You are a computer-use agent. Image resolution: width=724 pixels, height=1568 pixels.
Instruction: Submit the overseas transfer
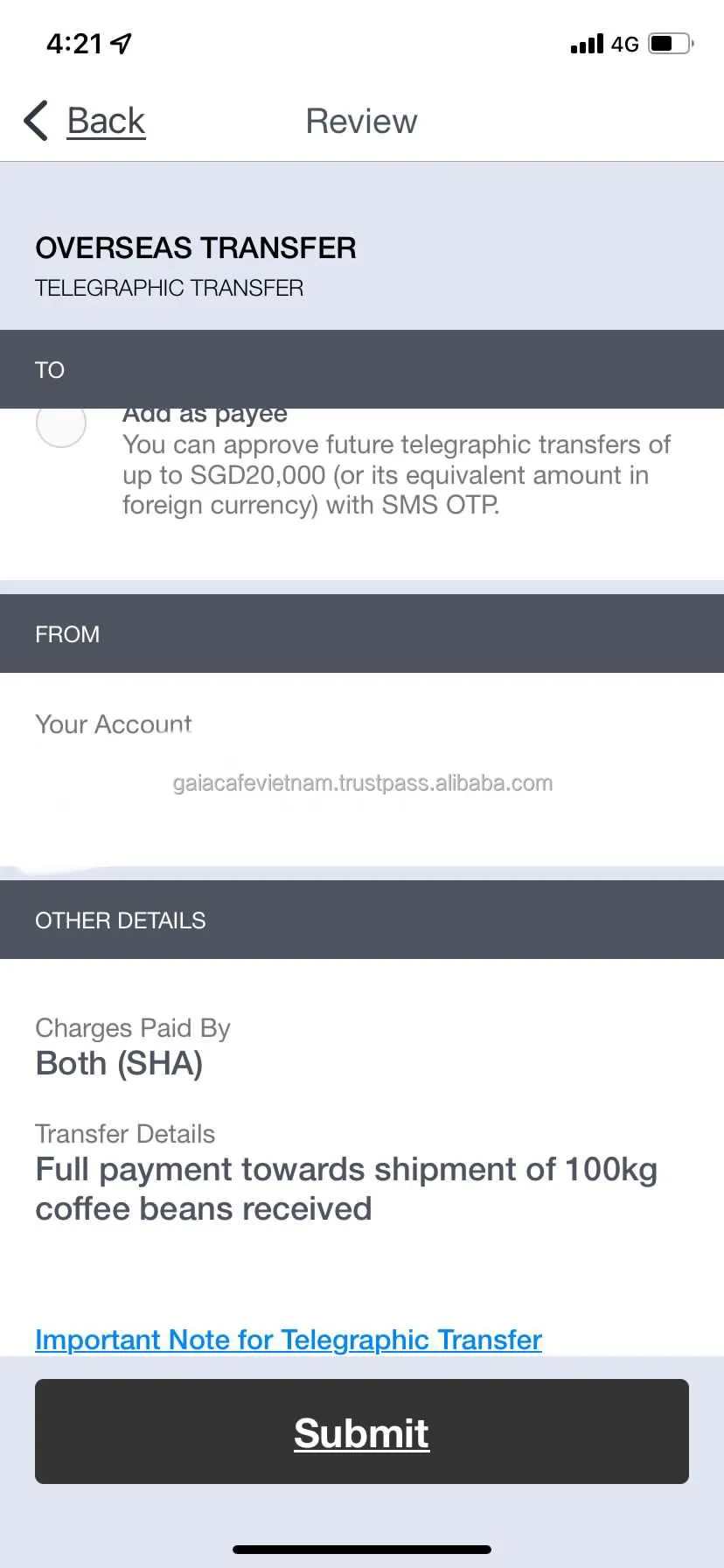click(x=362, y=1431)
